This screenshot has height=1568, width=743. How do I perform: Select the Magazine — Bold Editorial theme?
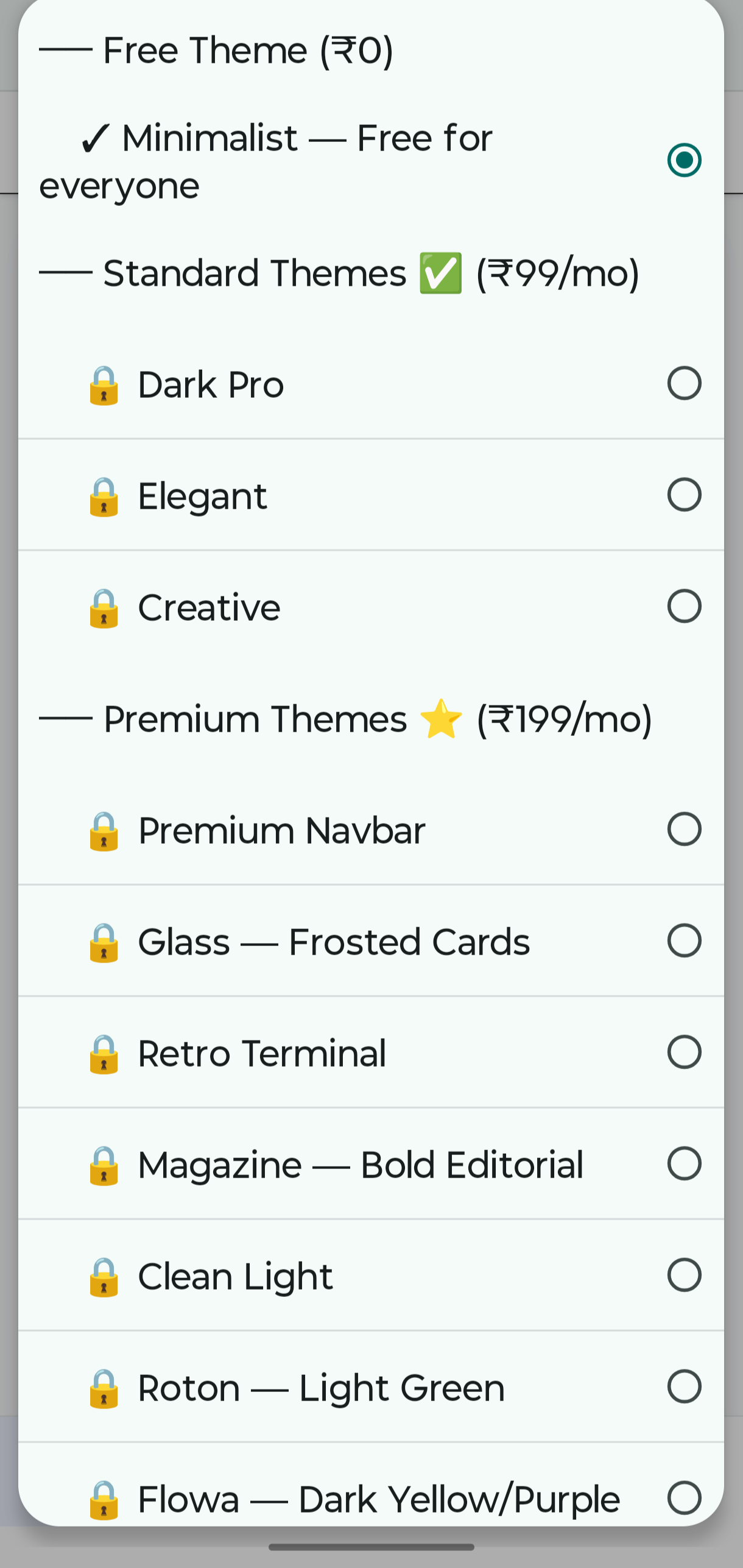[x=685, y=1163]
